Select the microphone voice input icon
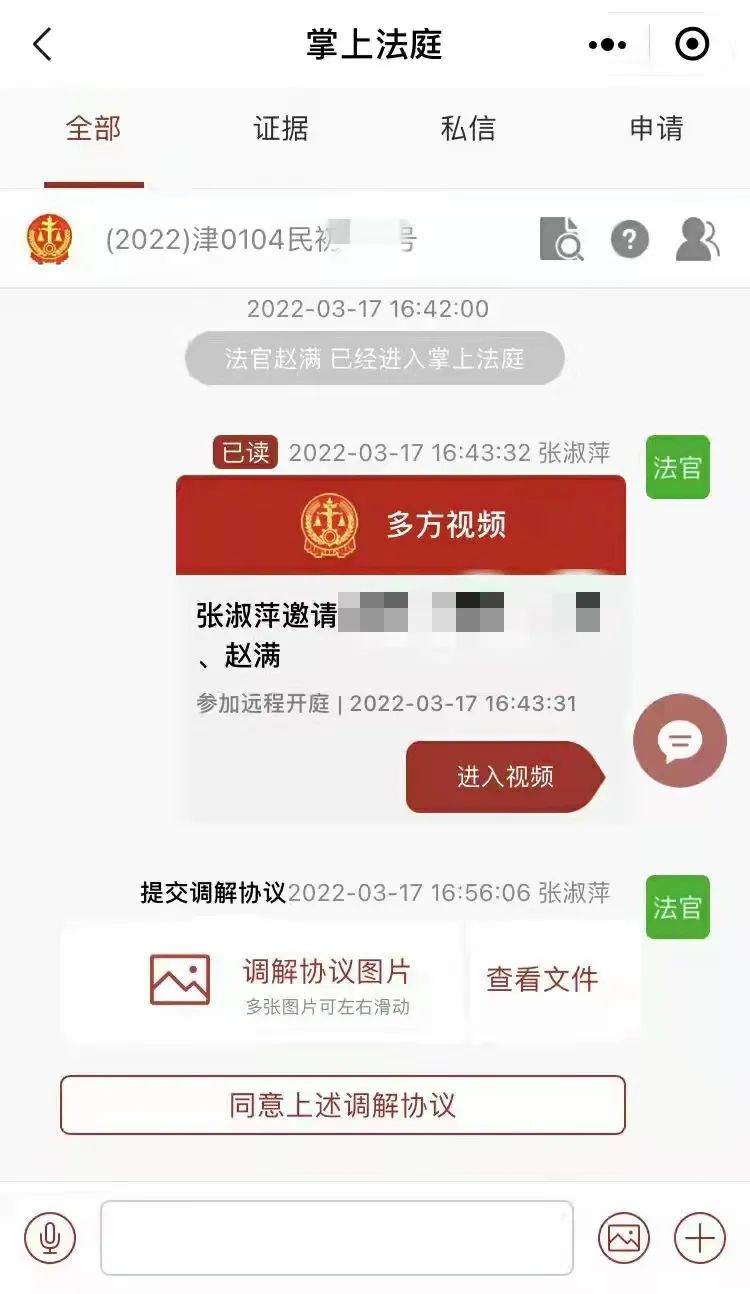This screenshot has width=750, height=1294. (x=50, y=1237)
